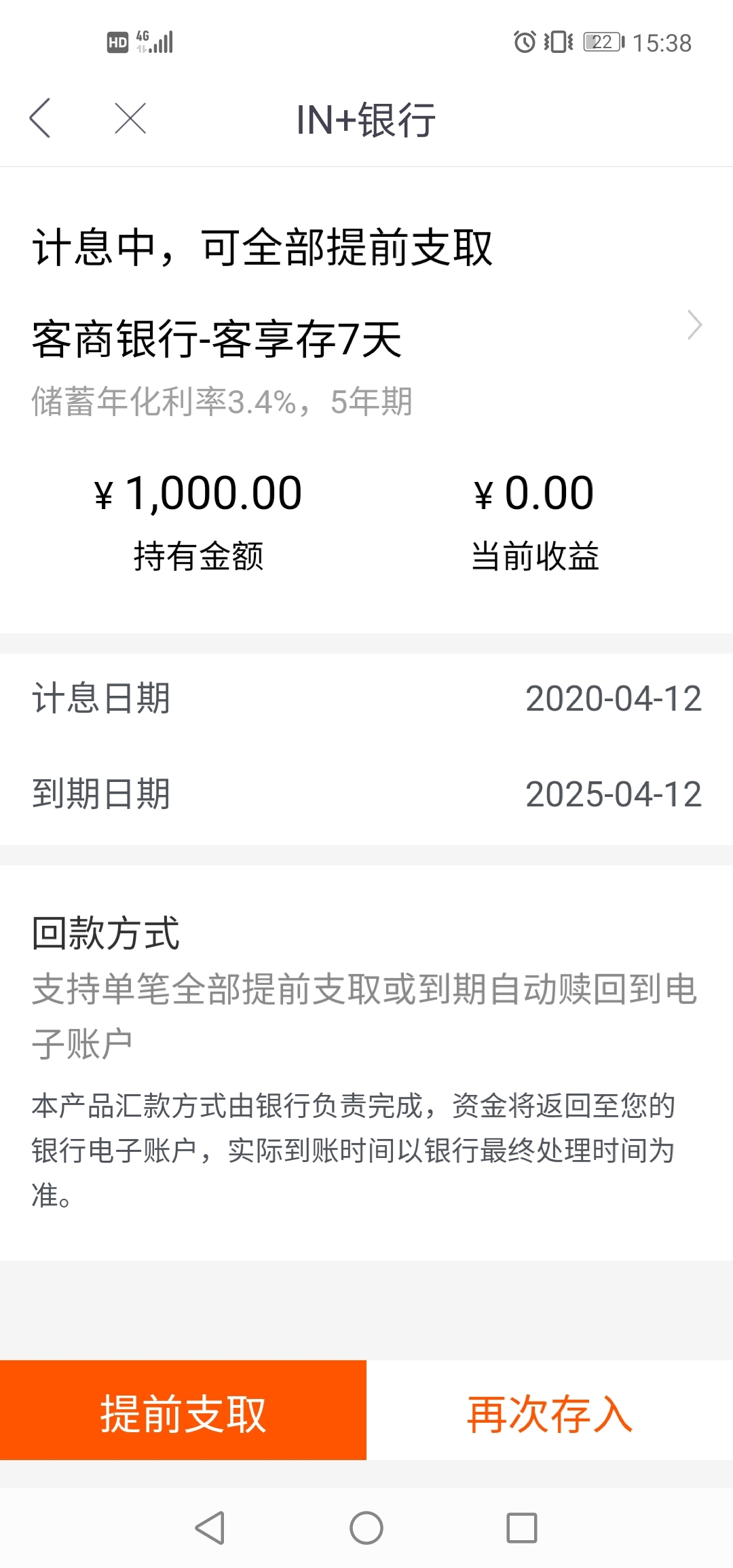Open 客商银行-客享存7天 product details
Viewport: 733px width, 1568px height.
point(366,339)
